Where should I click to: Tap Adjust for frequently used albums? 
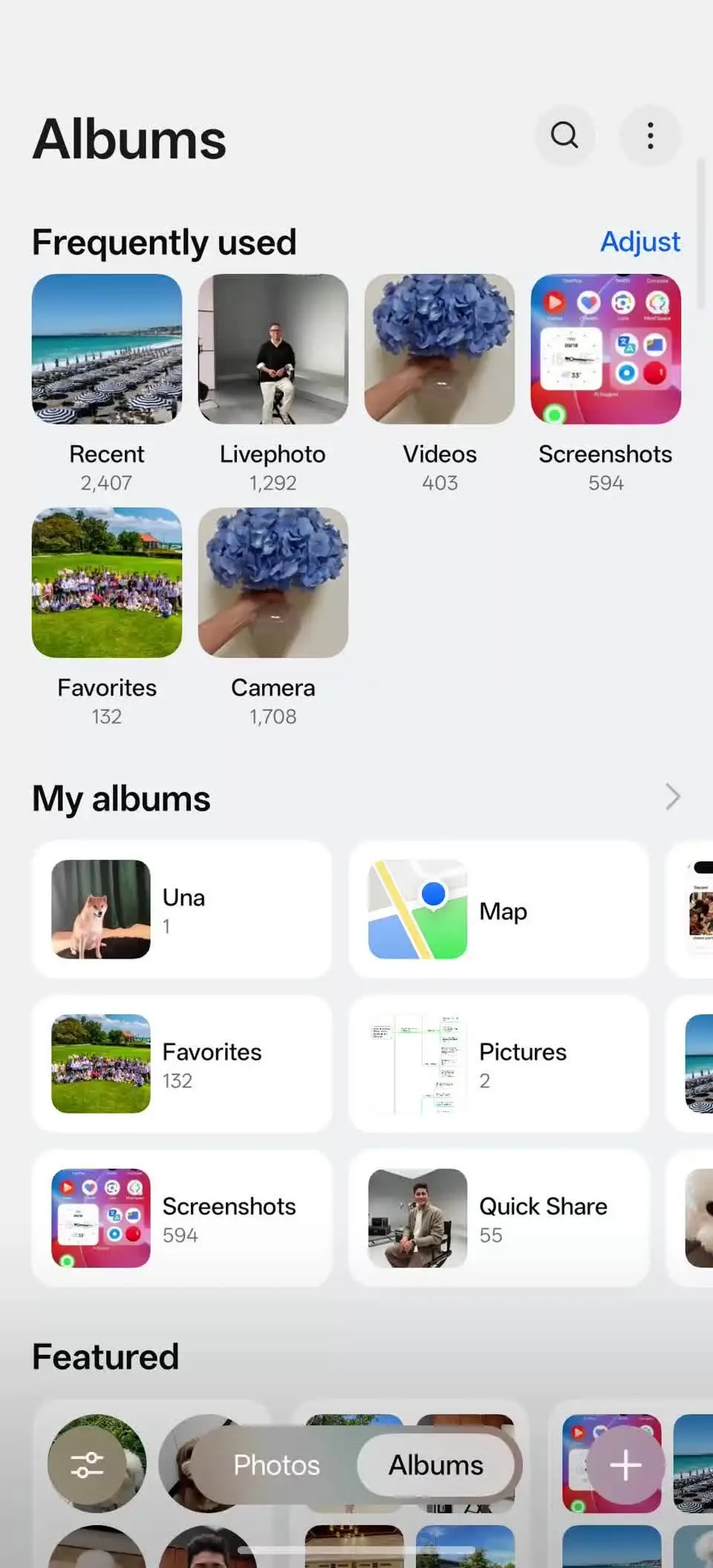(639, 242)
